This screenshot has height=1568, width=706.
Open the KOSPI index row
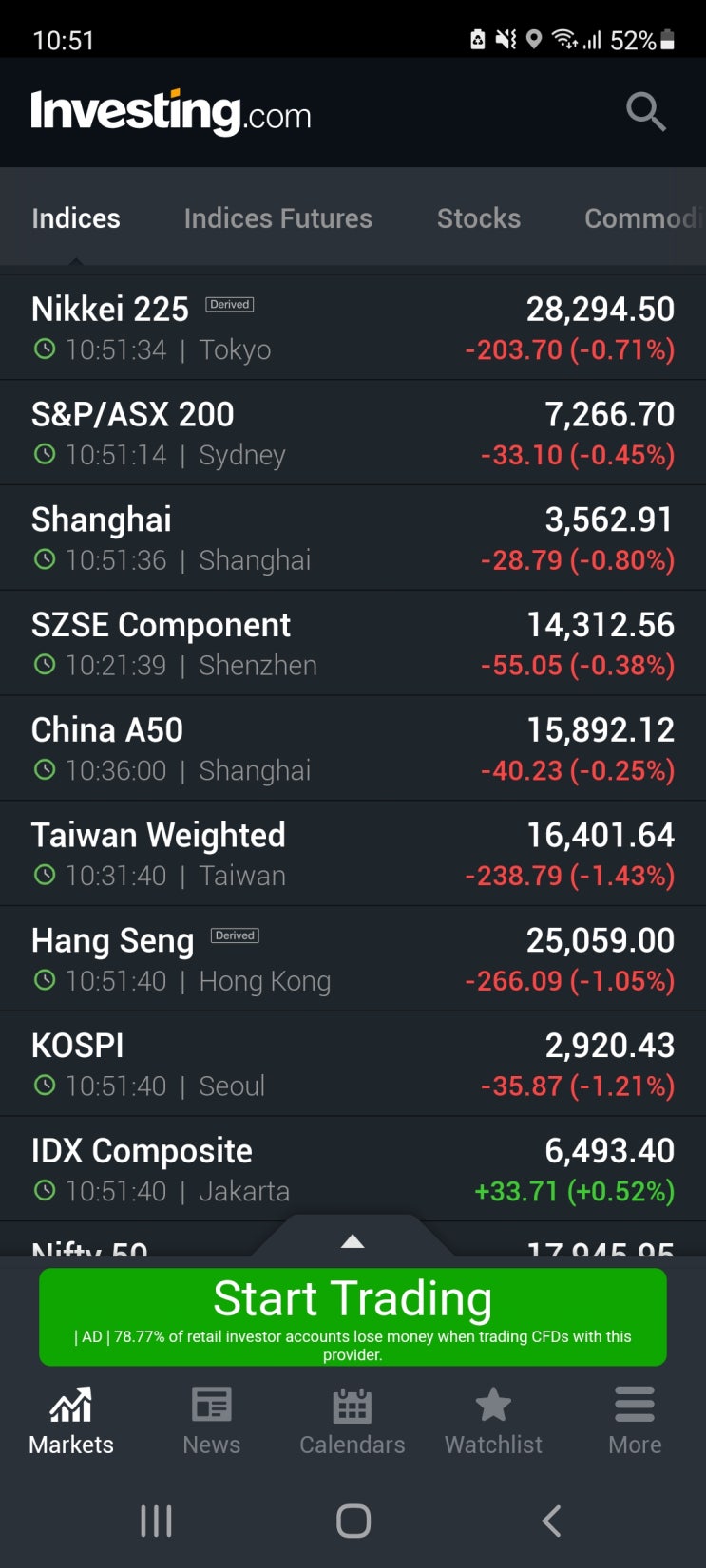pos(353,1065)
